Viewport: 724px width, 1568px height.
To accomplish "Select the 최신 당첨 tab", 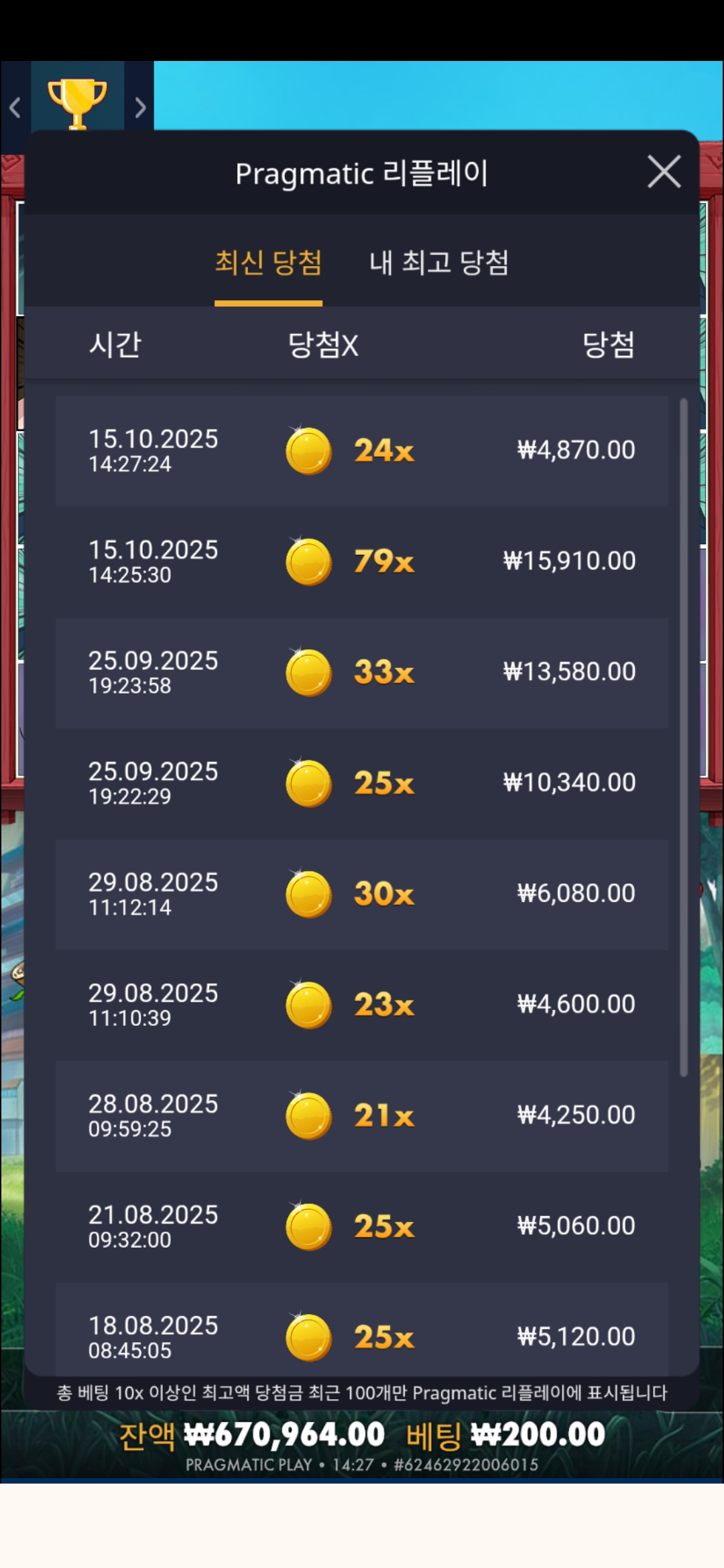I will (x=268, y=262).
